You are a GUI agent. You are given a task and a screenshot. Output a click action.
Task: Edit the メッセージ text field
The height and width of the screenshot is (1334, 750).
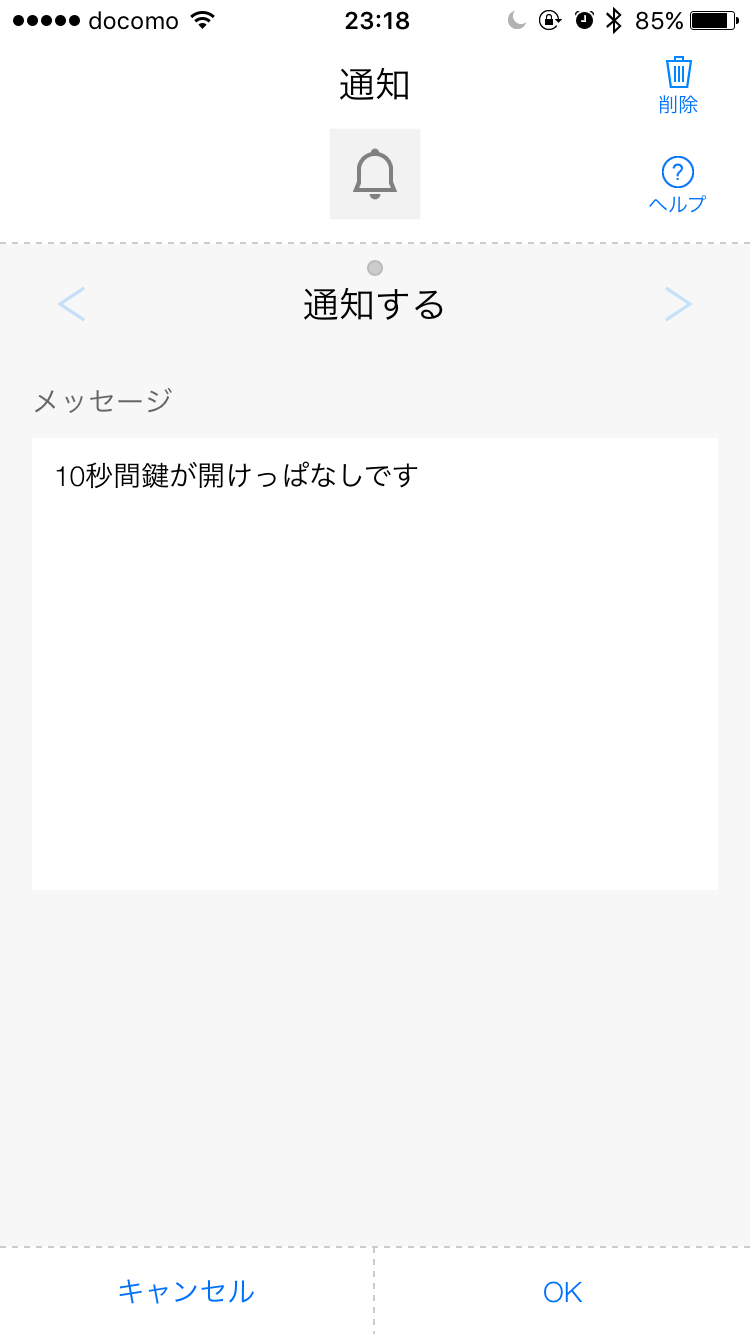[375, 664]
